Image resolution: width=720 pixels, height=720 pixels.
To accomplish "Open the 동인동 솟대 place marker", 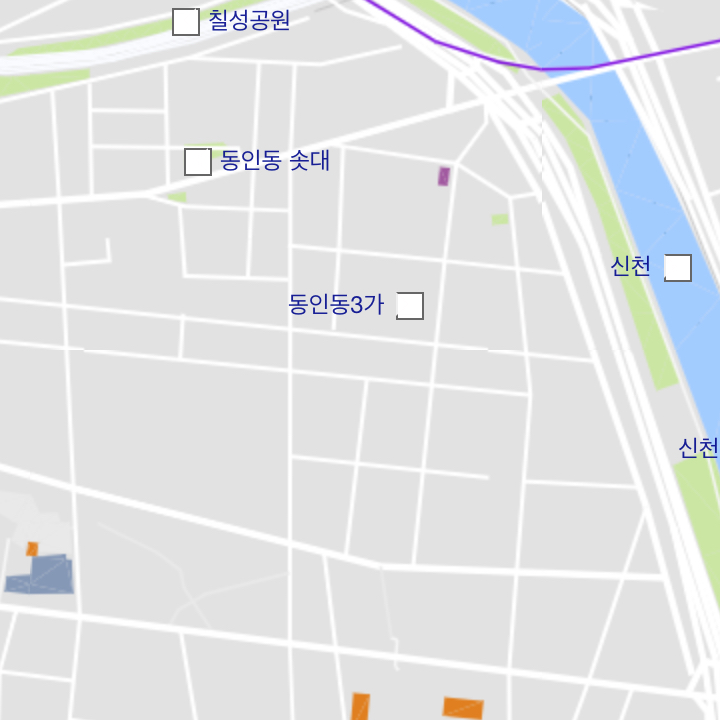I will point(198,162).
